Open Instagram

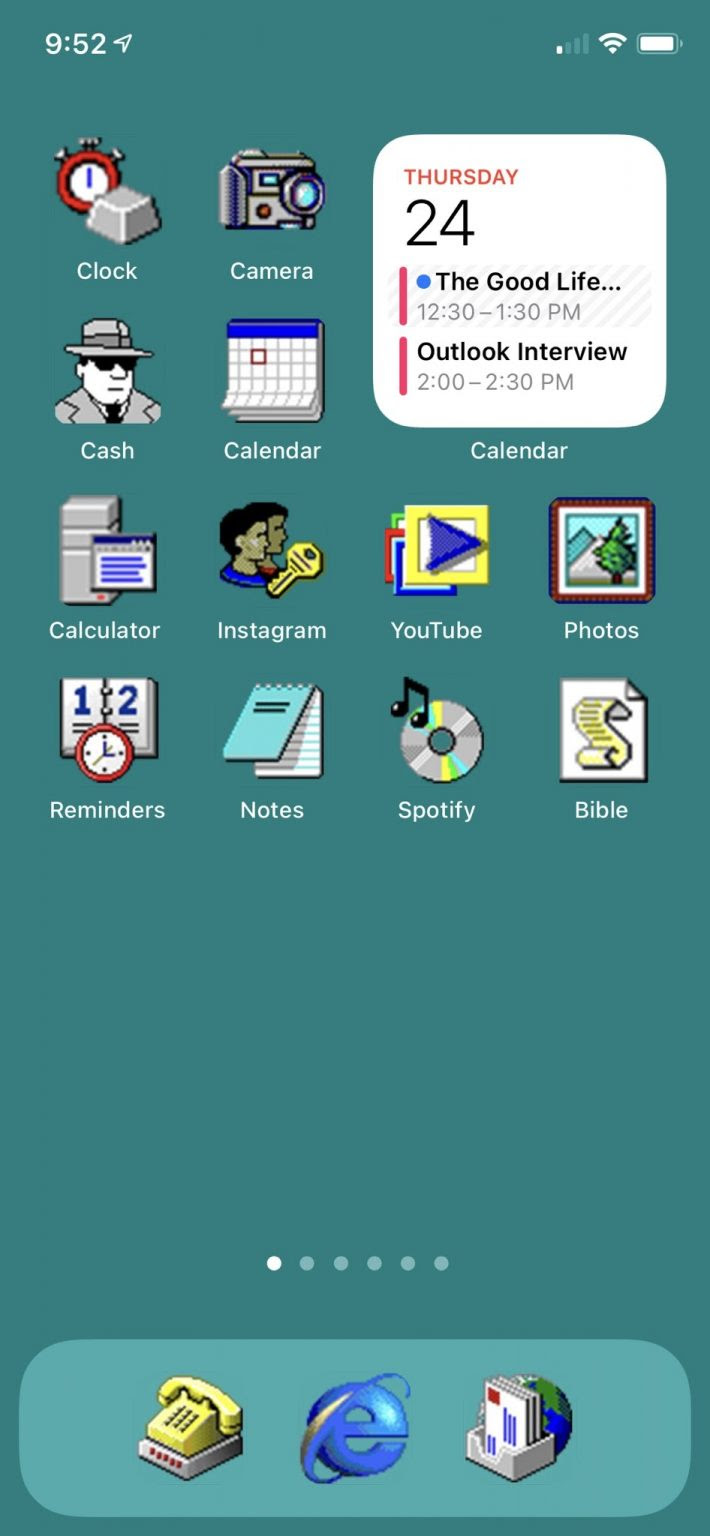[x=271, y=551]
